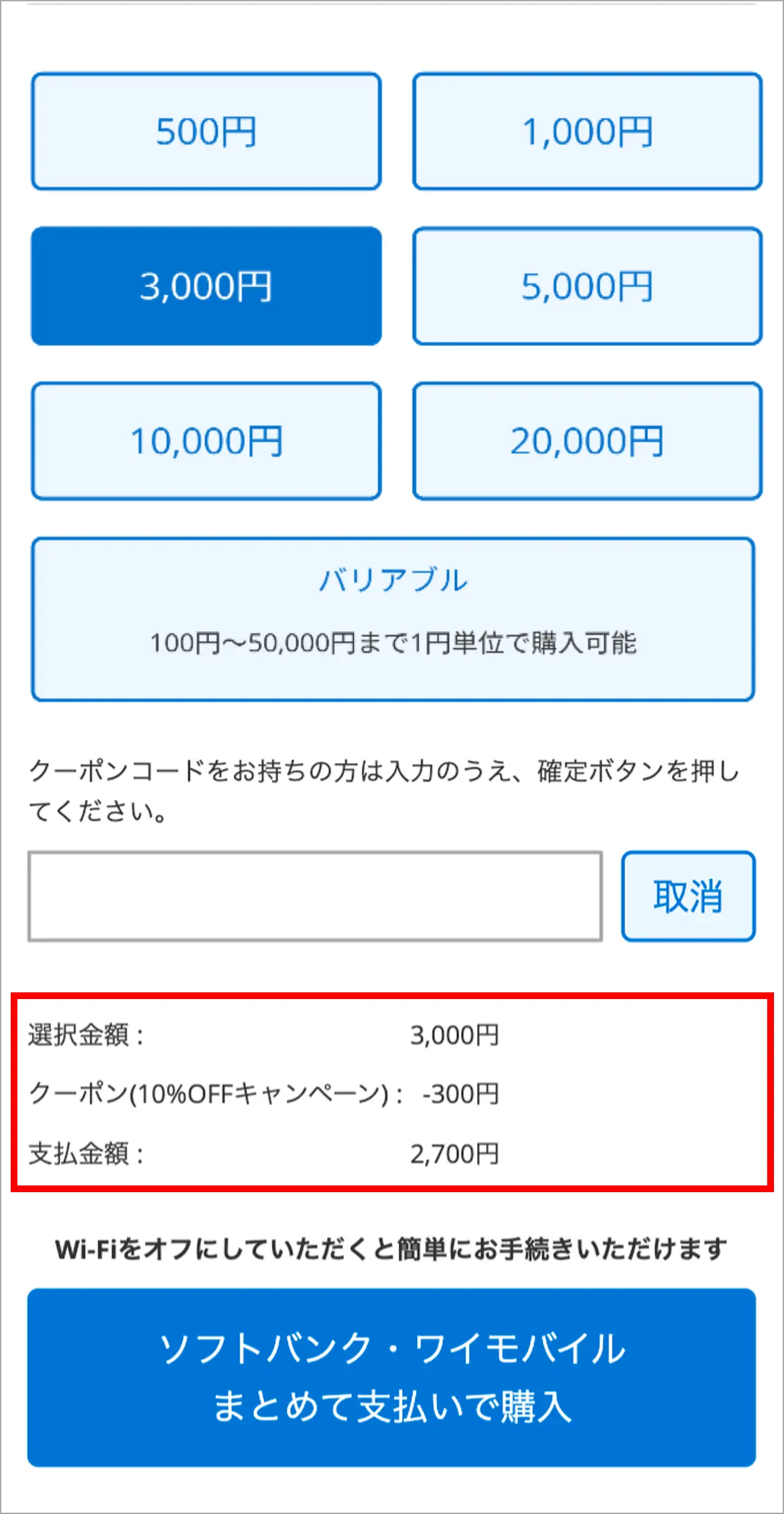Open the バリアブル custom amount option
Viewport: 784px width, 1514px height.
(x=393, y=619)
